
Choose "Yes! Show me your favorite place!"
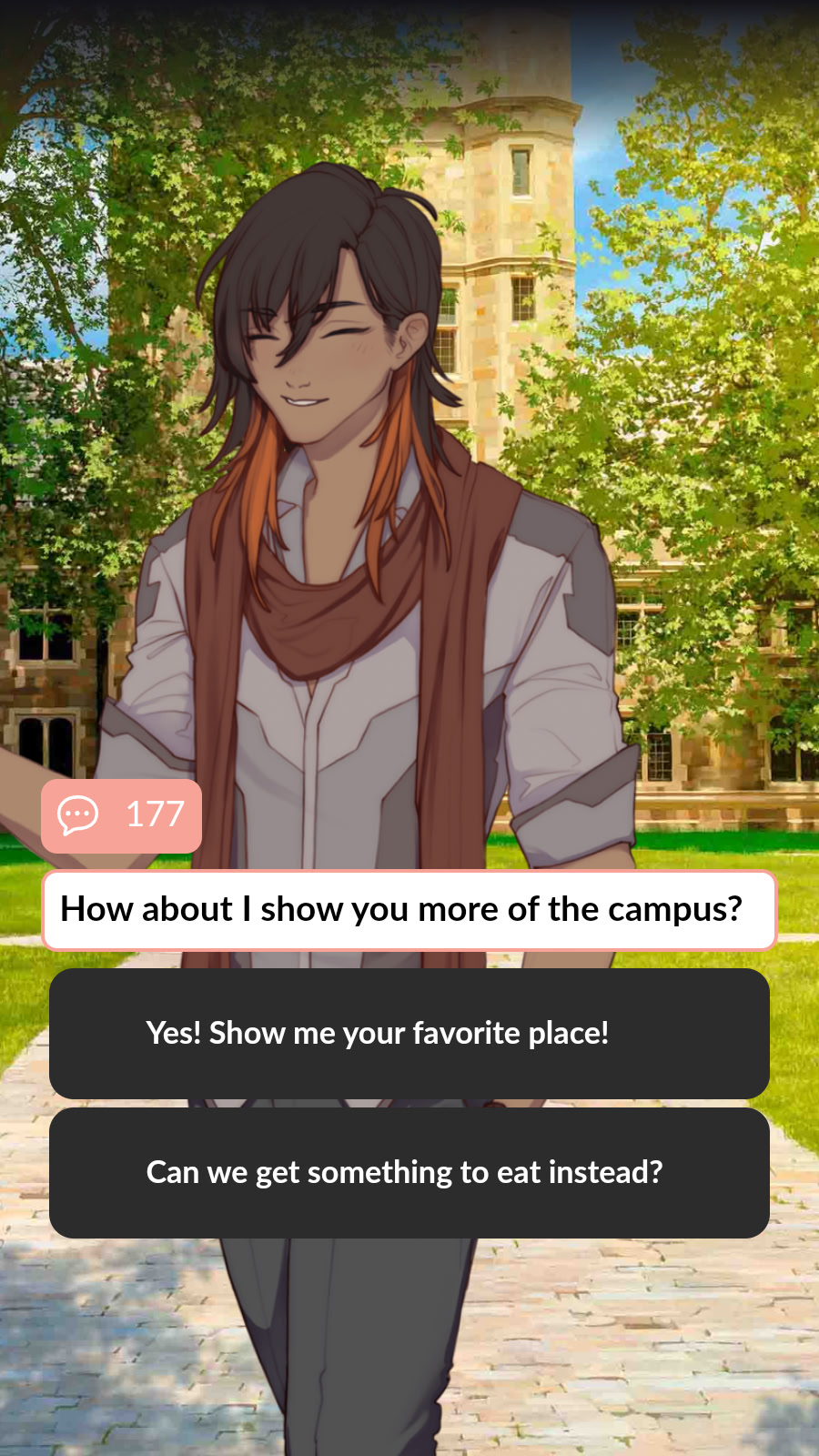tap(409, 1033)
